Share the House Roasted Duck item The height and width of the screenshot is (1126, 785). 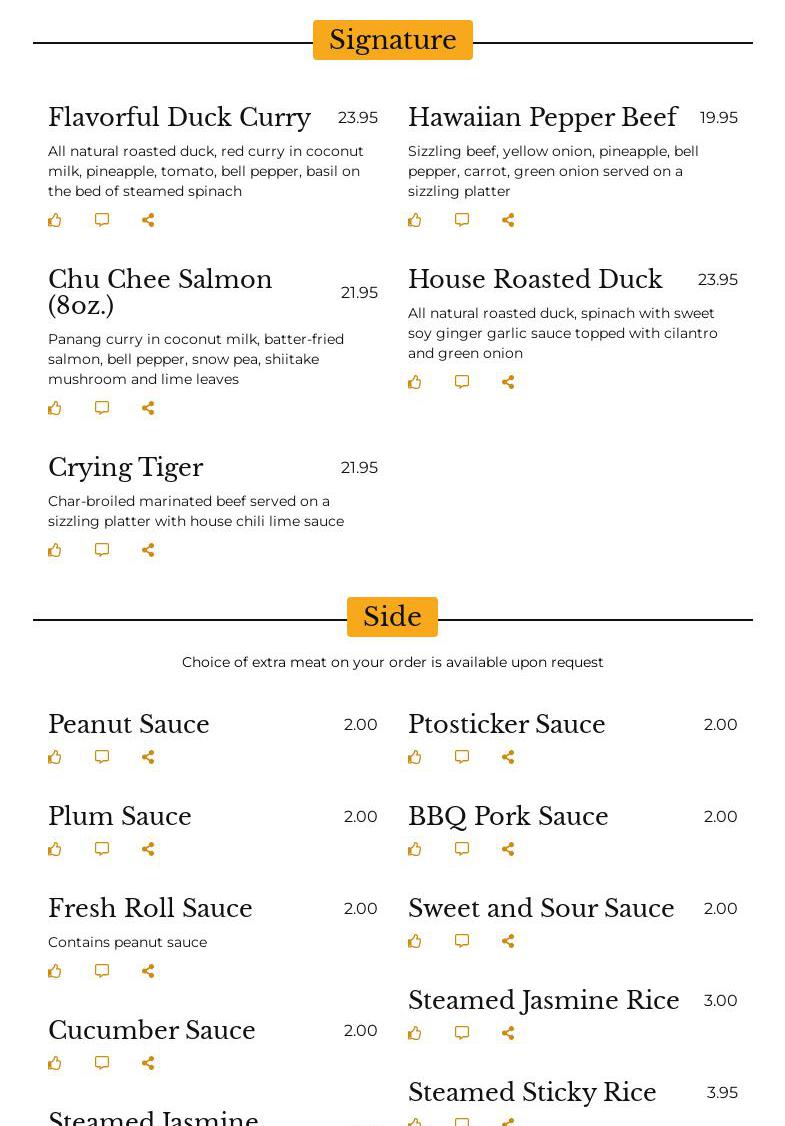point(508,382)
